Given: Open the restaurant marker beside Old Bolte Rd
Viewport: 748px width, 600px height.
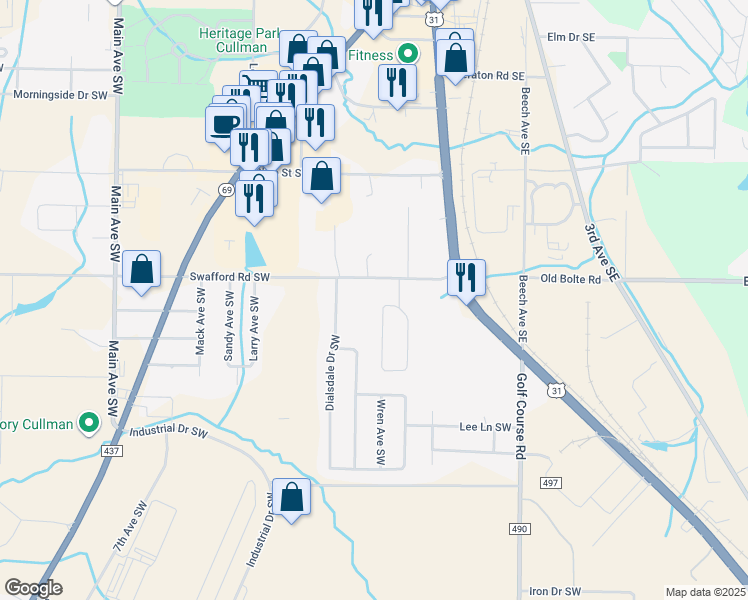Looking at the screenshot, I should tap(467, 280).
